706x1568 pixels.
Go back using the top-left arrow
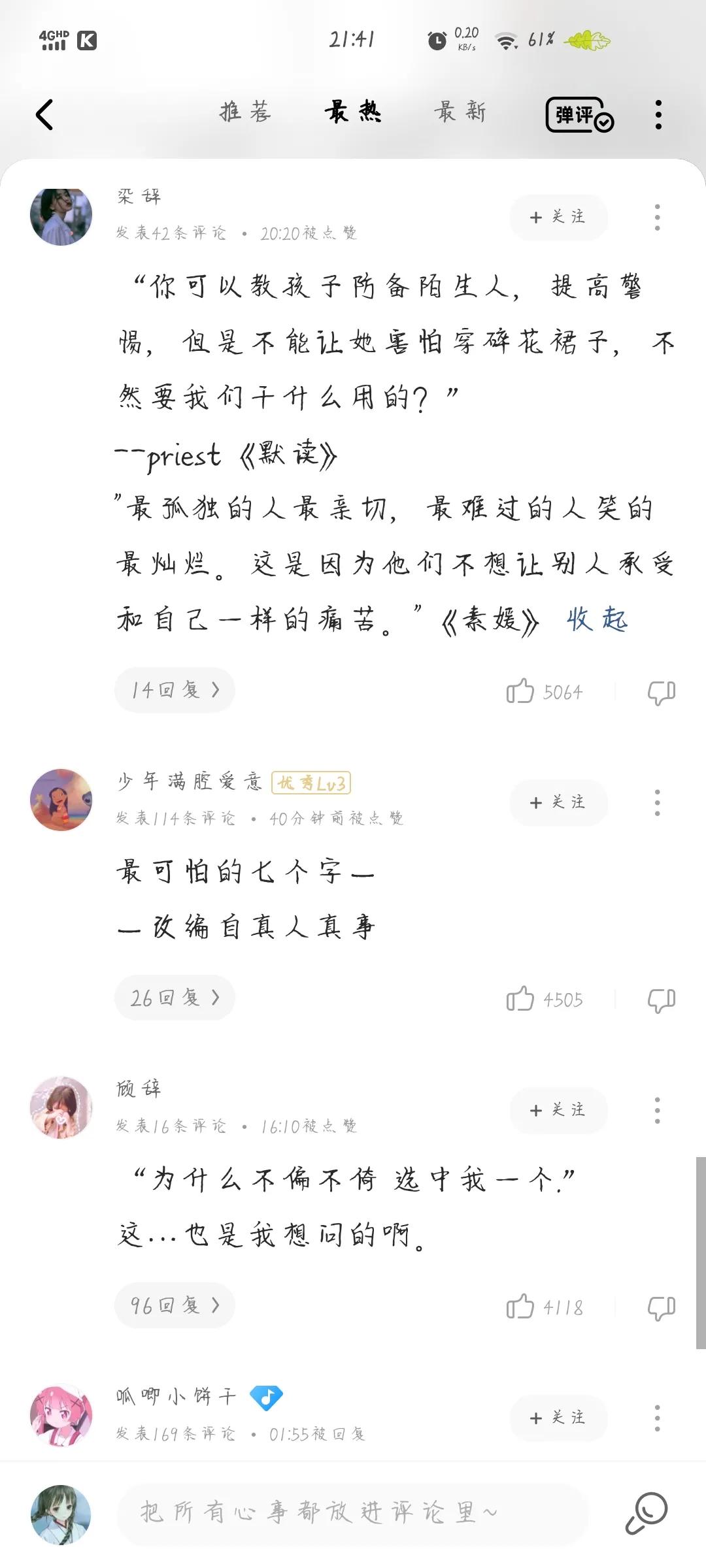point(44,115)
